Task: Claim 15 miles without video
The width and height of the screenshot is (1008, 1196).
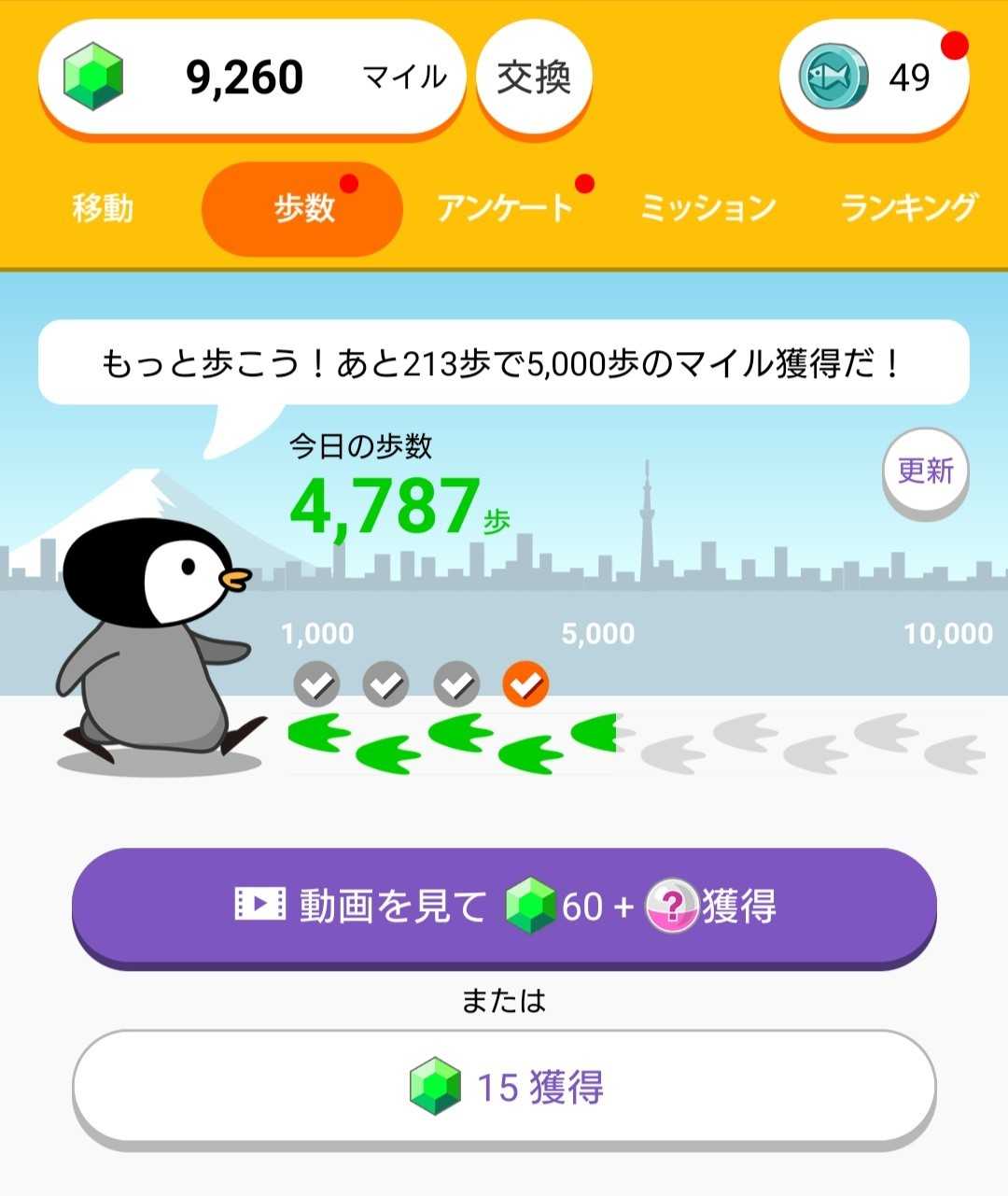Action: (504, 1087)
